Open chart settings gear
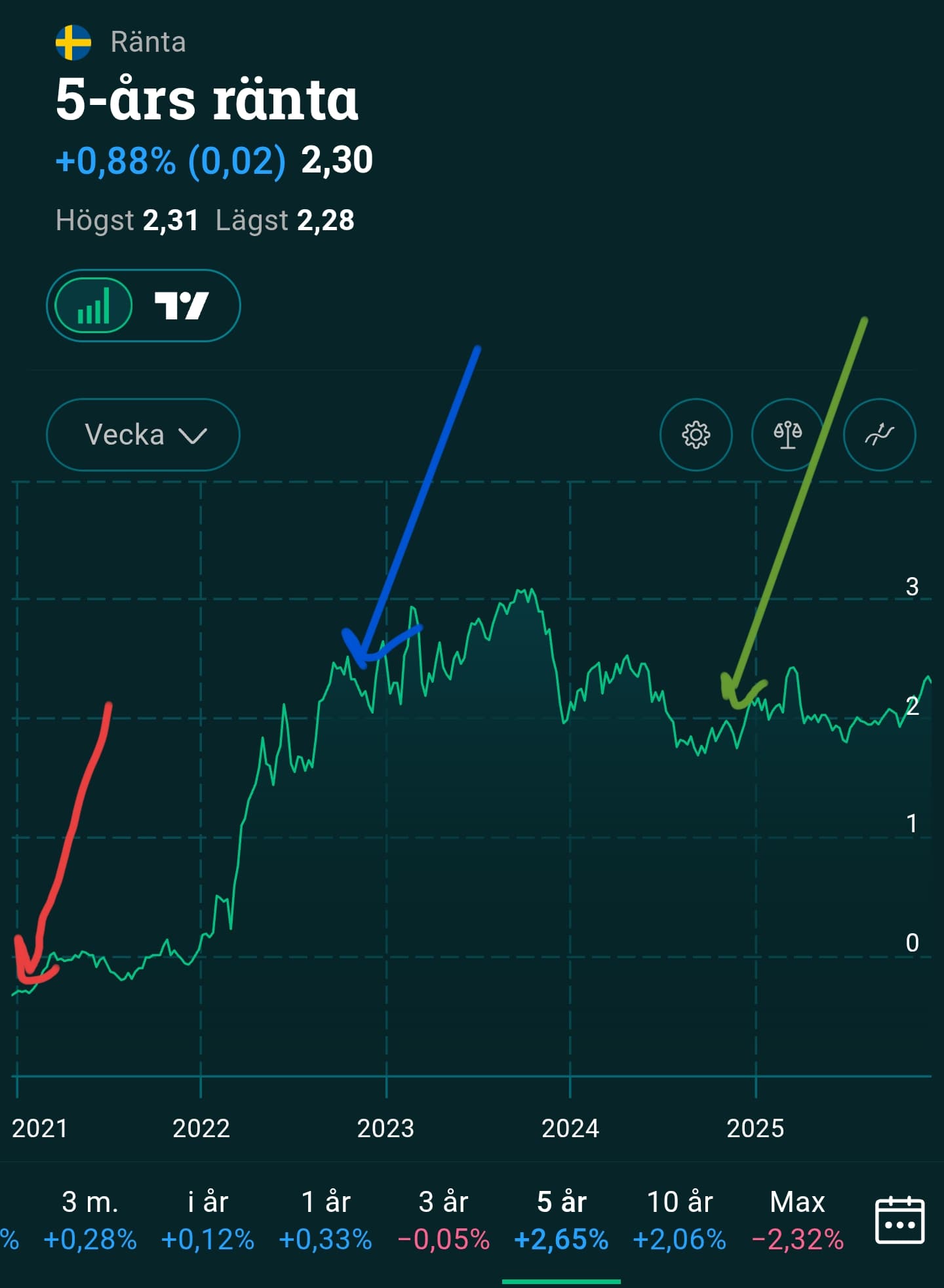Screen dimensions: 944x1288 696,435
